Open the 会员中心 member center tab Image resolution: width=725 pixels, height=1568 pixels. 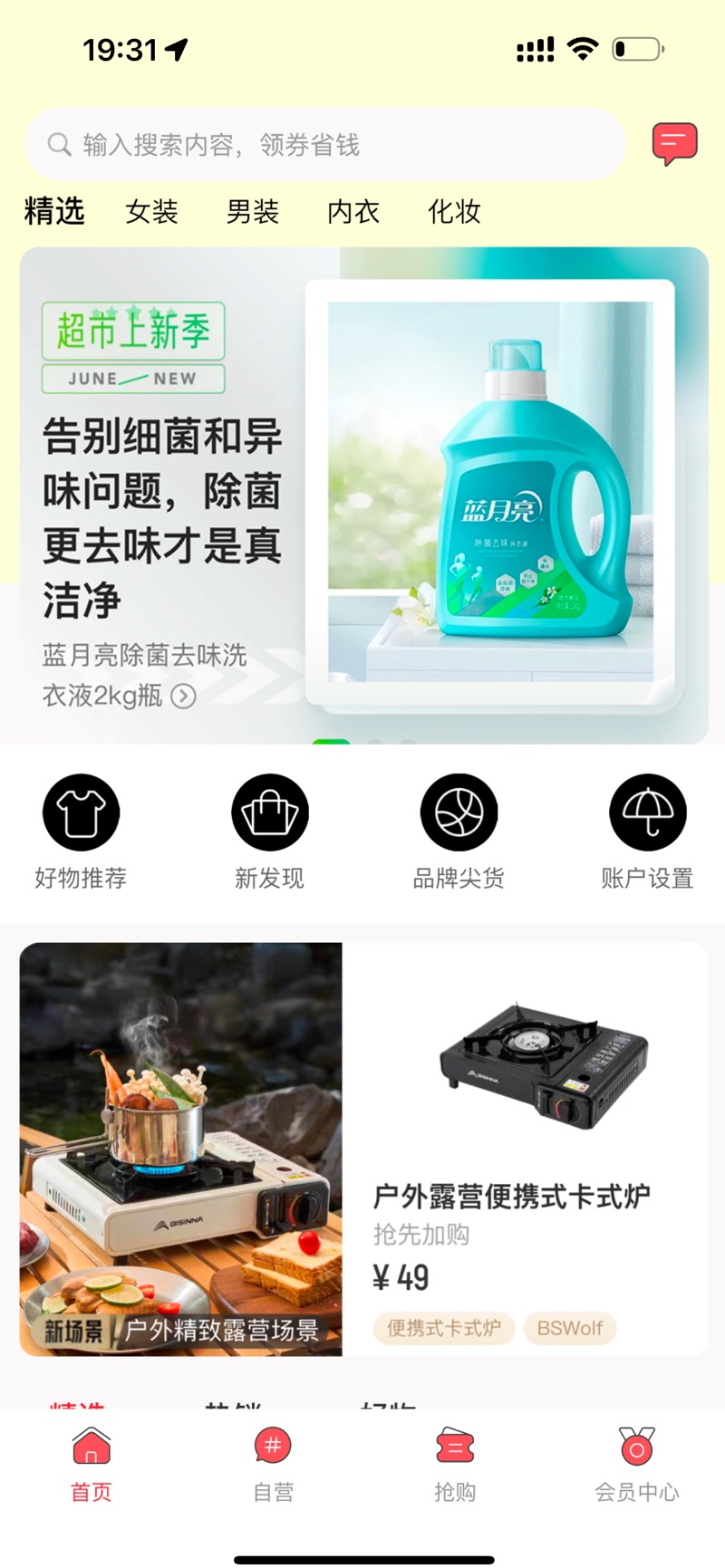(x=636, y=1465)
